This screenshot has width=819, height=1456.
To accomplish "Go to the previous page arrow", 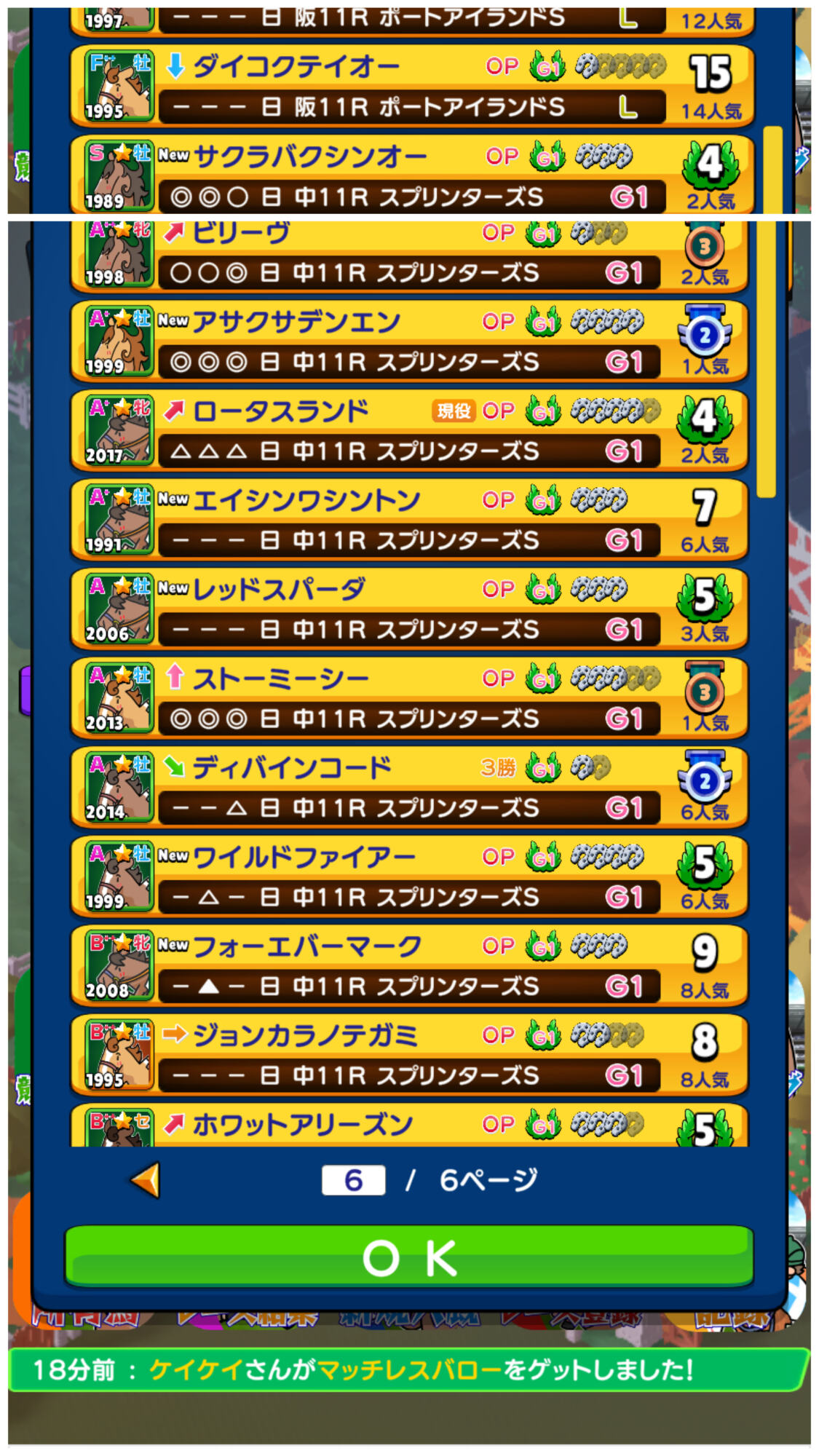I will coord(146,1180).
